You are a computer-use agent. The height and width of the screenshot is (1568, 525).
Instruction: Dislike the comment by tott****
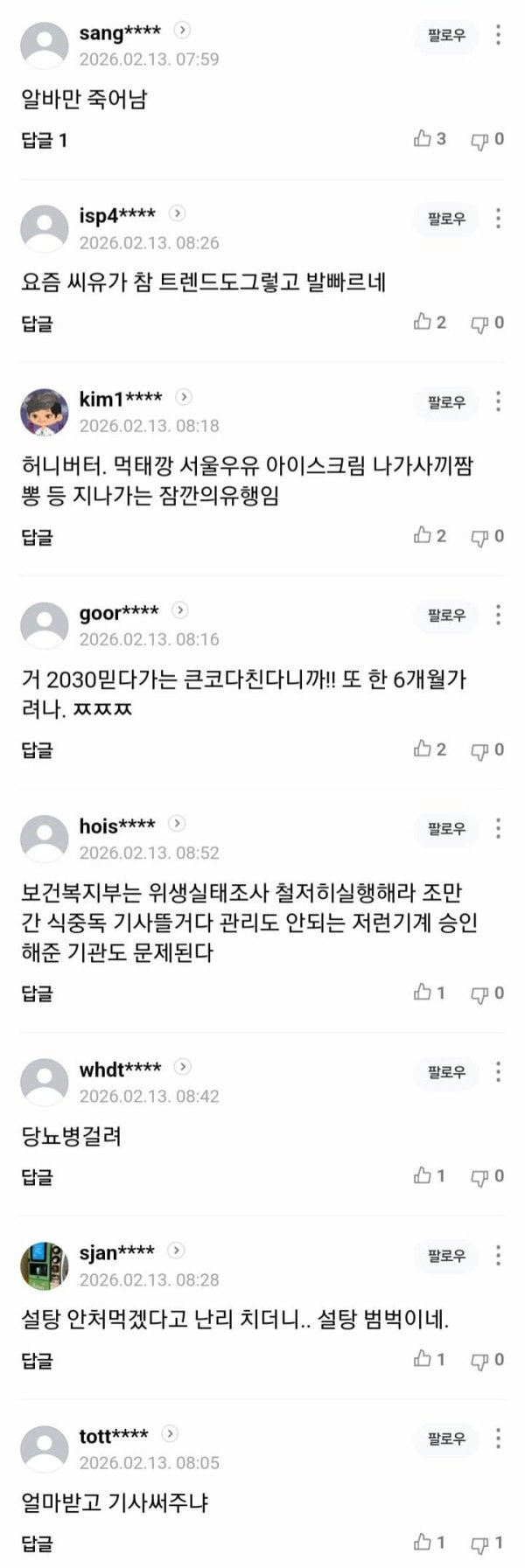[487, 1544]
